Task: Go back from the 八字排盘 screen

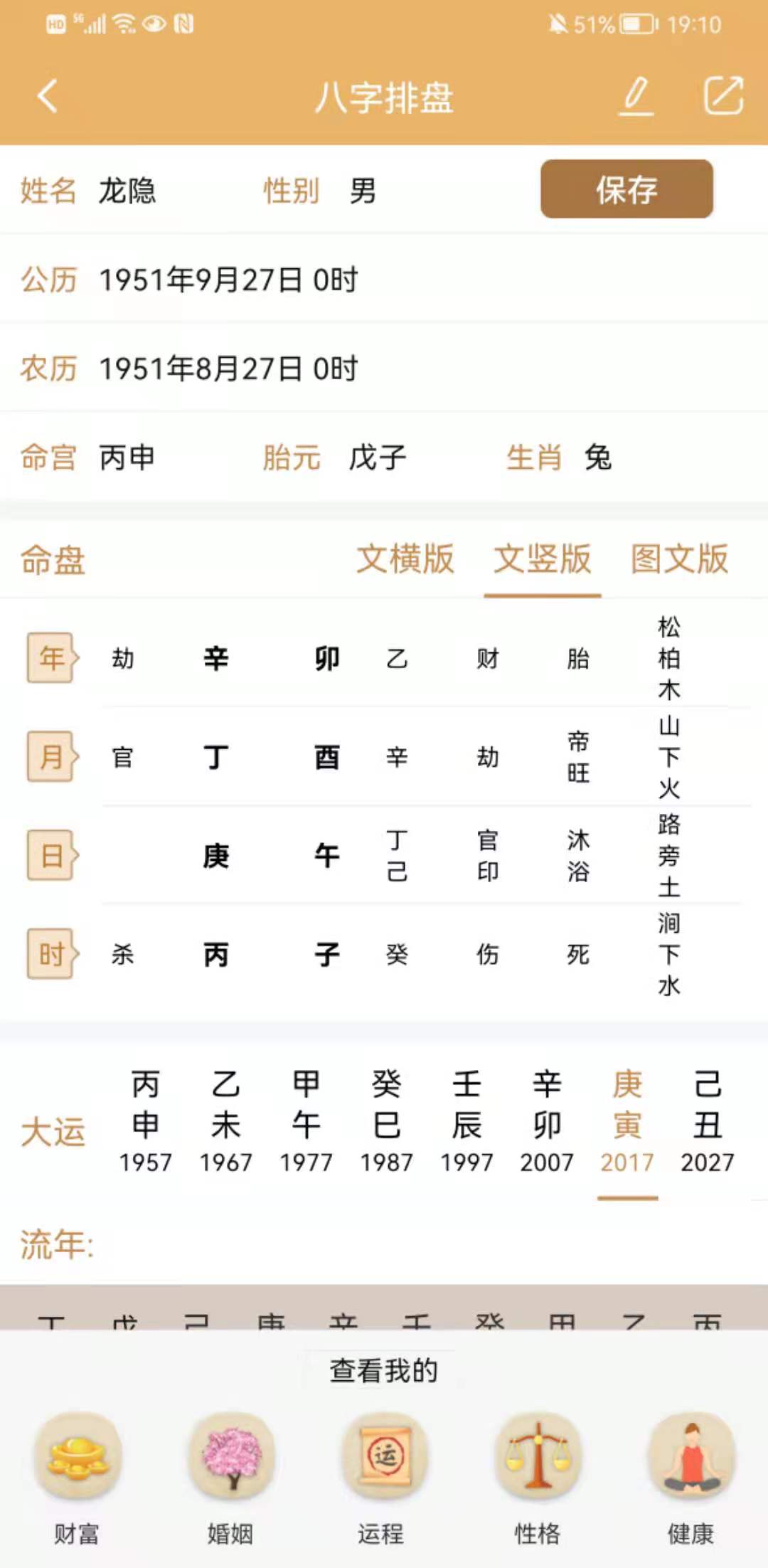Action: pos(48,96)
